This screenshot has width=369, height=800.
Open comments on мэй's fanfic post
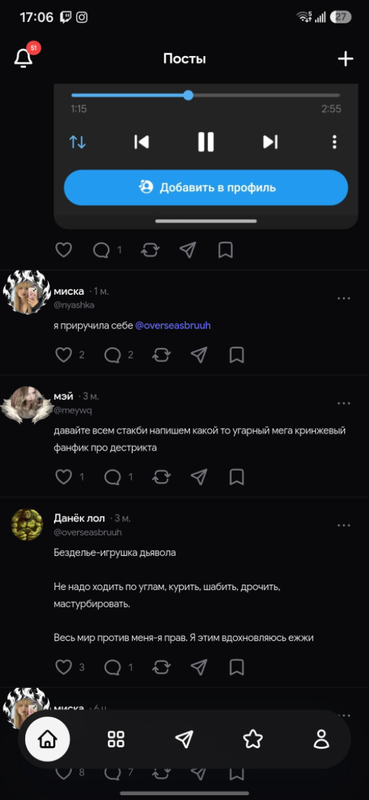click(112, 477)
